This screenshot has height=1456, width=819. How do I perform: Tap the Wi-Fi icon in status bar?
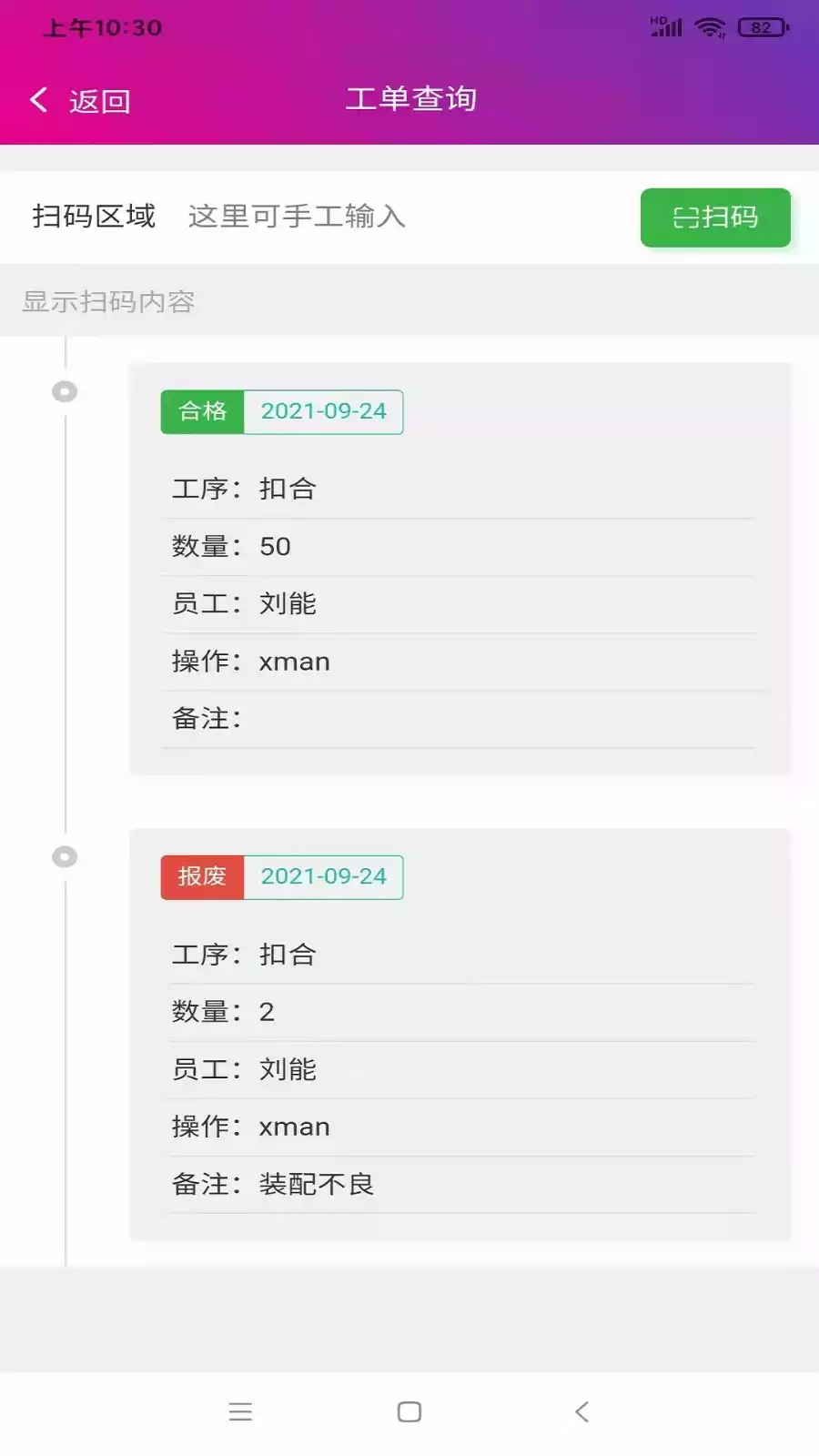[x=709, y=27]
